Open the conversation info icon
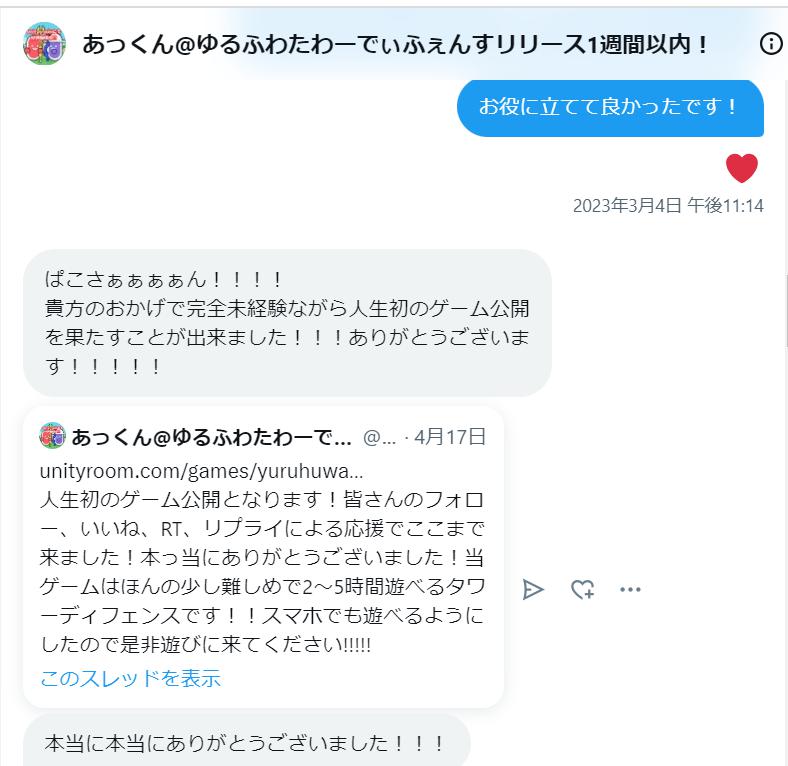 click(771, 44)
